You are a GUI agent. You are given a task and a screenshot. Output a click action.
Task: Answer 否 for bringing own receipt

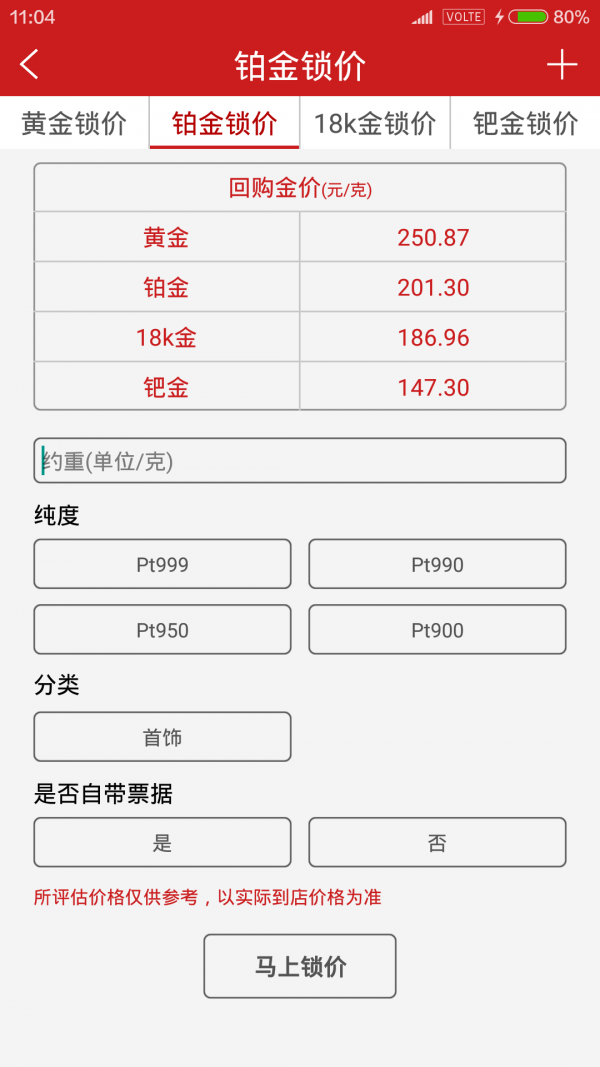[x=437, y=842]
